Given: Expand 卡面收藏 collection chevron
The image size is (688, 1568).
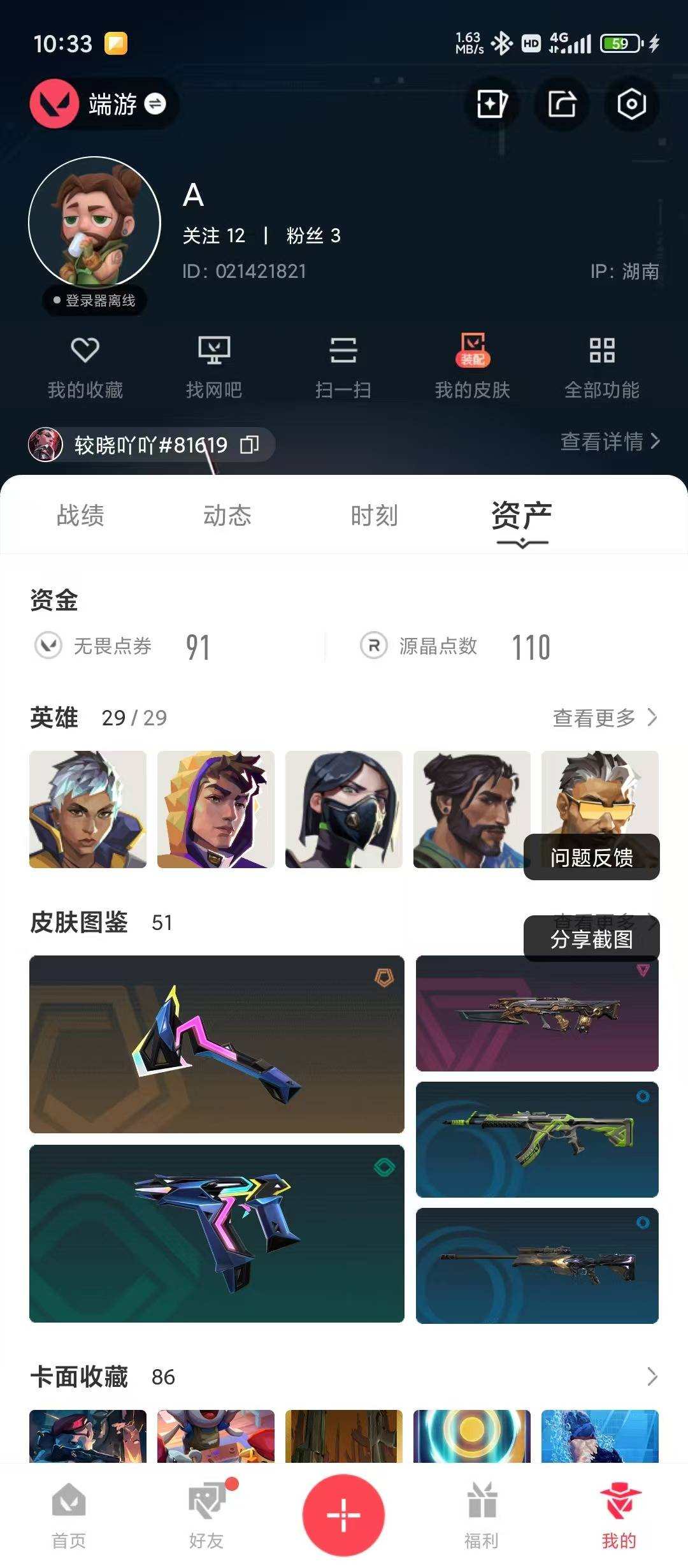Looking at the screenshot, I should pyautogui.click(x=650, y=1377).
